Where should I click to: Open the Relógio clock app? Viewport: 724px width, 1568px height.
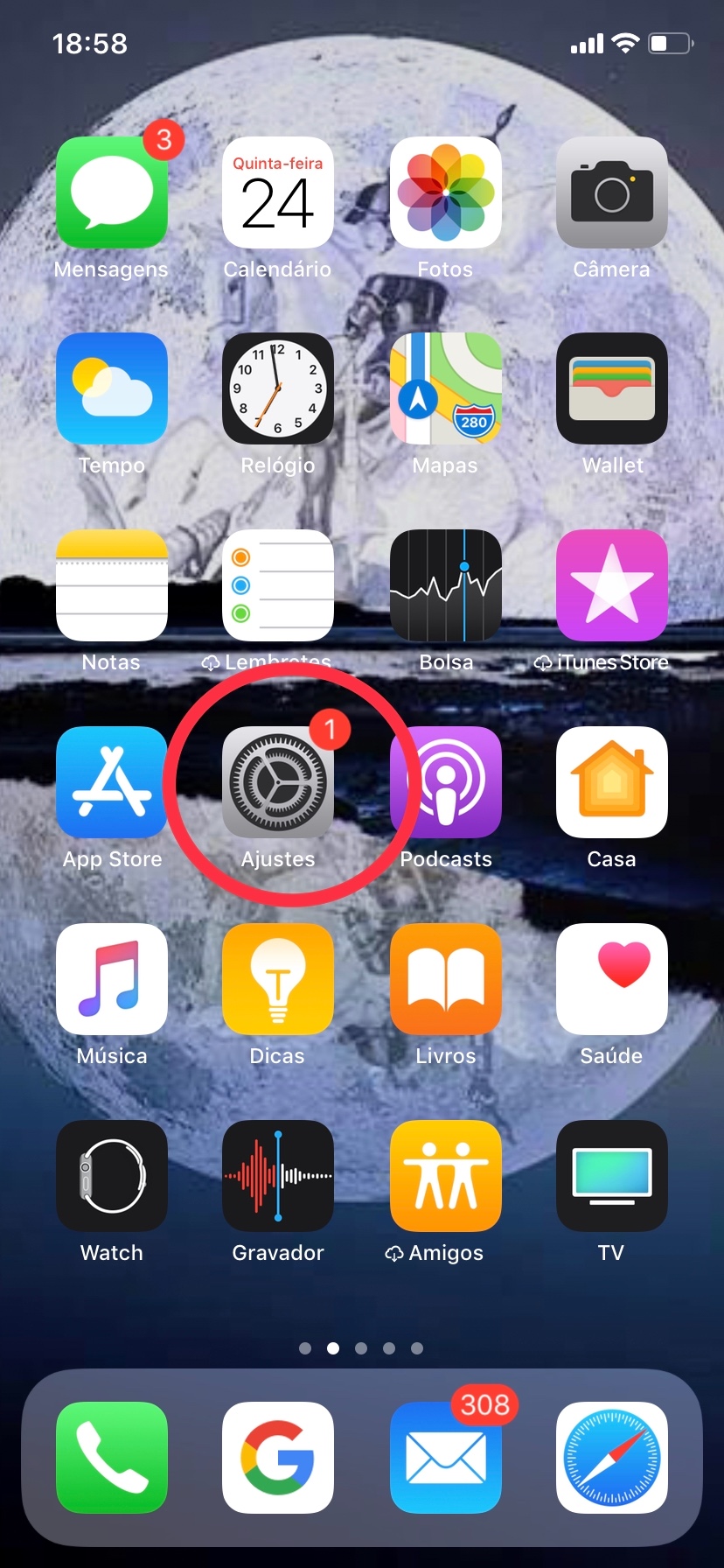[x=278, y=388]
